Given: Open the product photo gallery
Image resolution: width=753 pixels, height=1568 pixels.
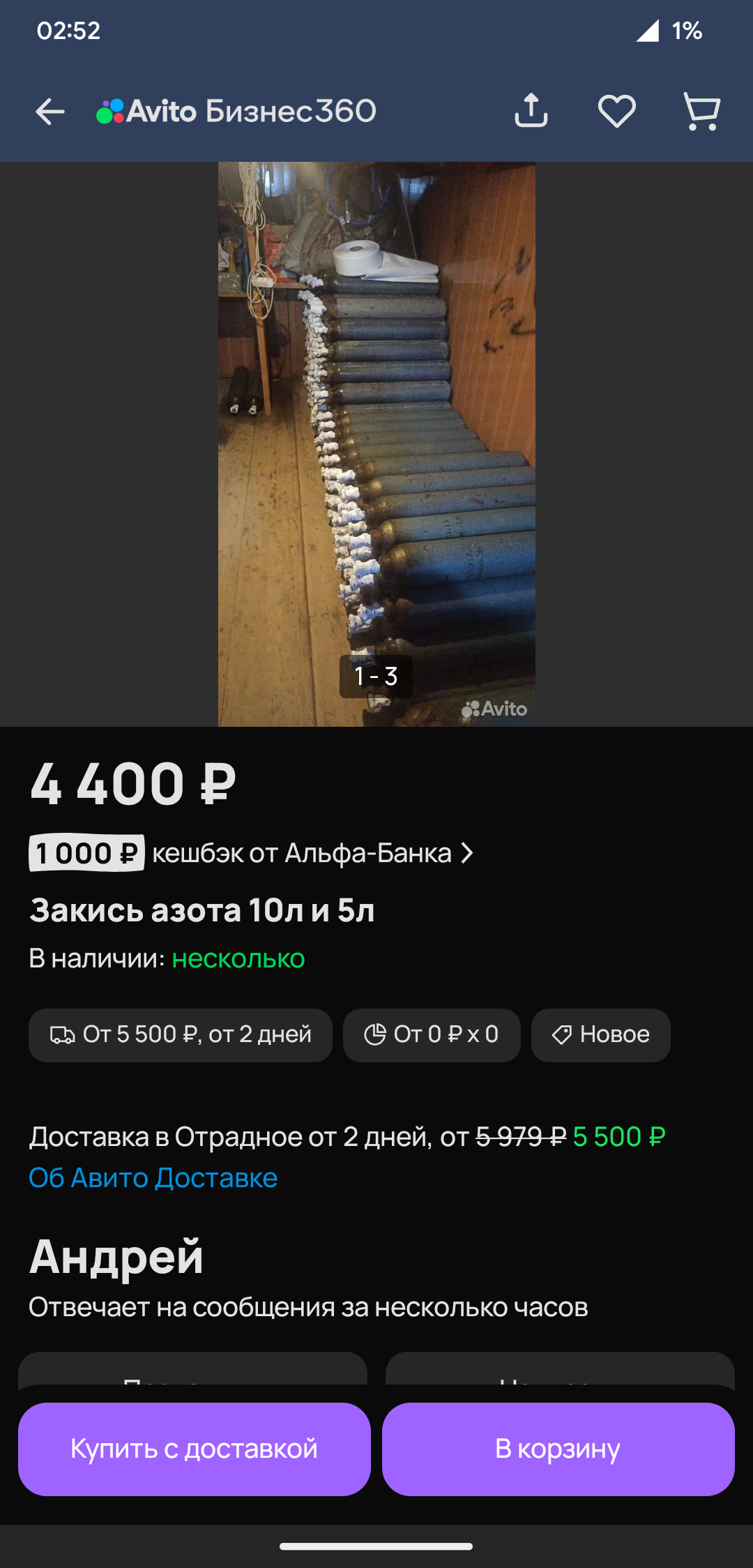Looking at the screenshot, I should 376,444.
